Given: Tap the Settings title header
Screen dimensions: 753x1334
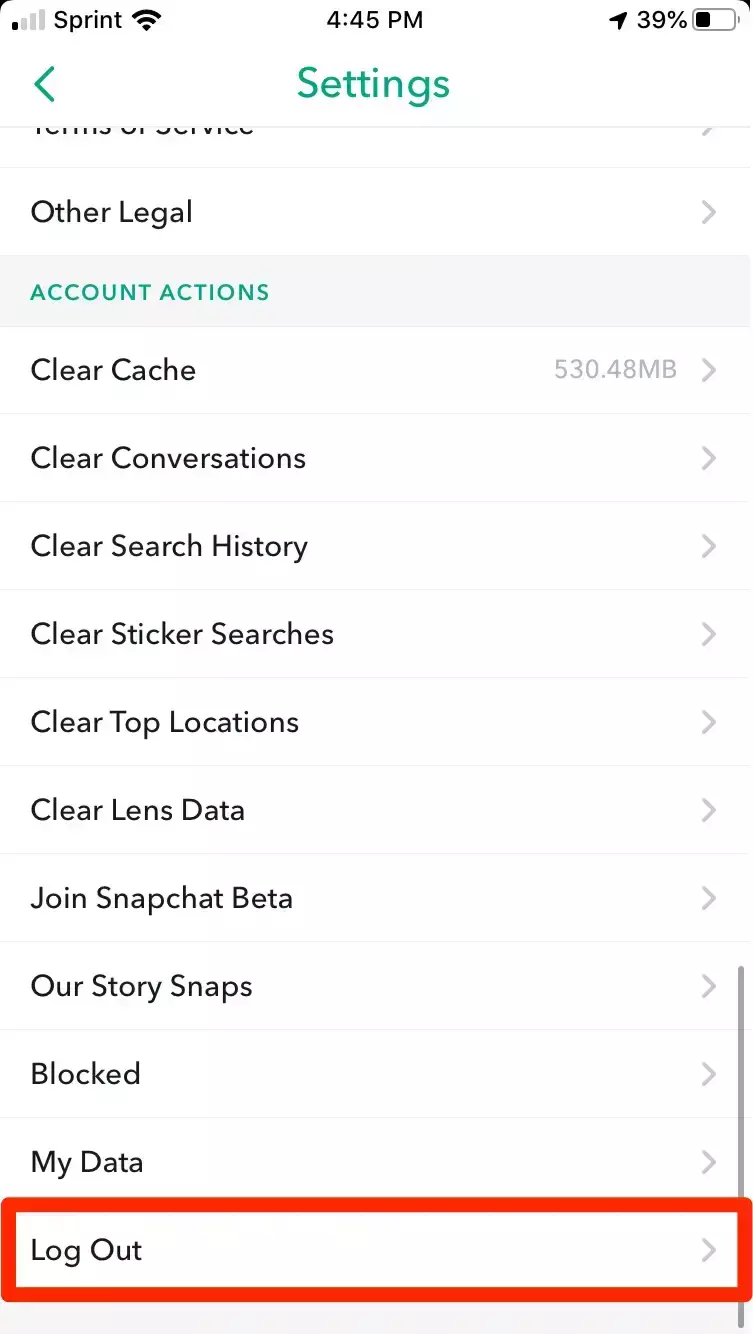Looking at the screenshot, I should click(x=375, y=84).
